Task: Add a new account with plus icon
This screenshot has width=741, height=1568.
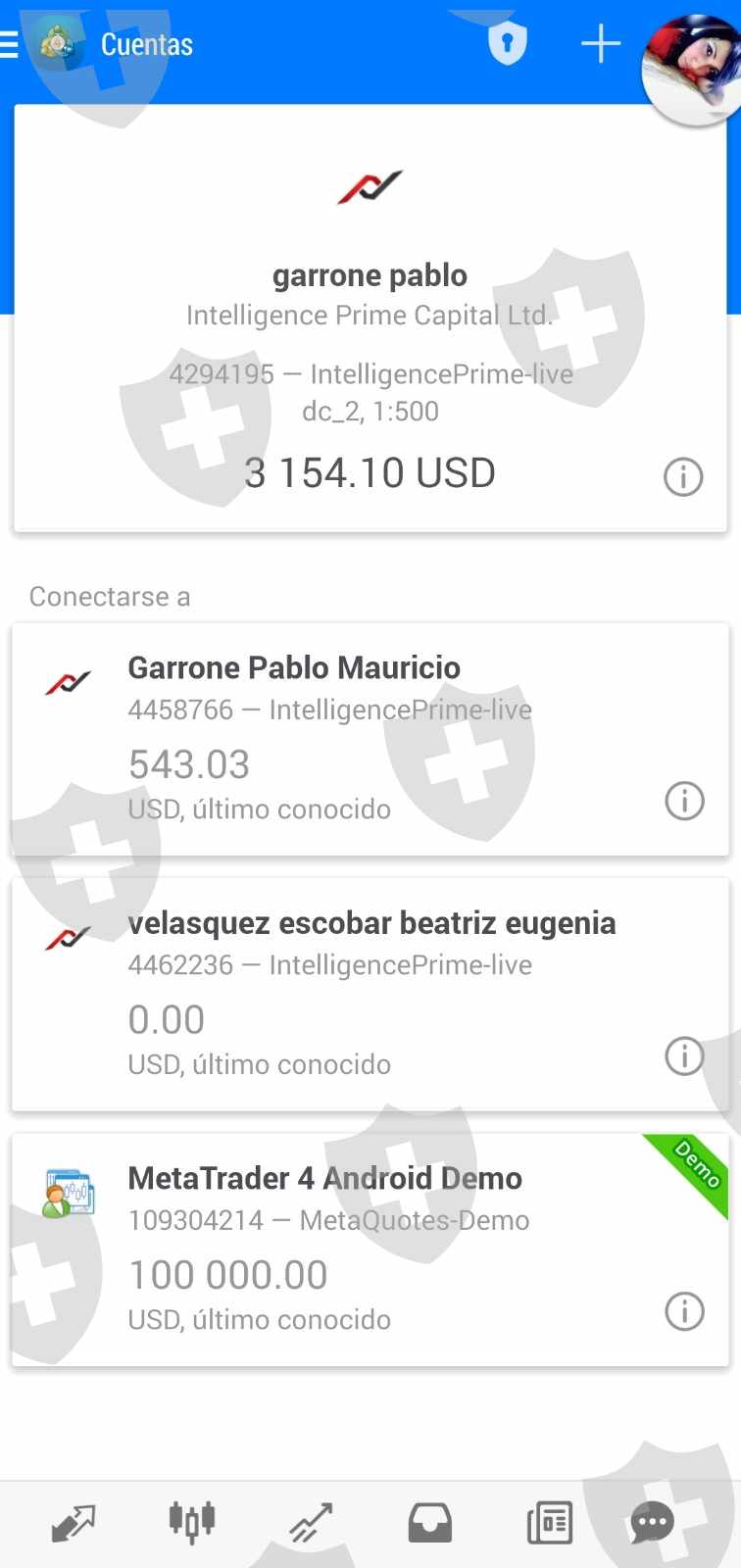Action: [x=600, y=44]
